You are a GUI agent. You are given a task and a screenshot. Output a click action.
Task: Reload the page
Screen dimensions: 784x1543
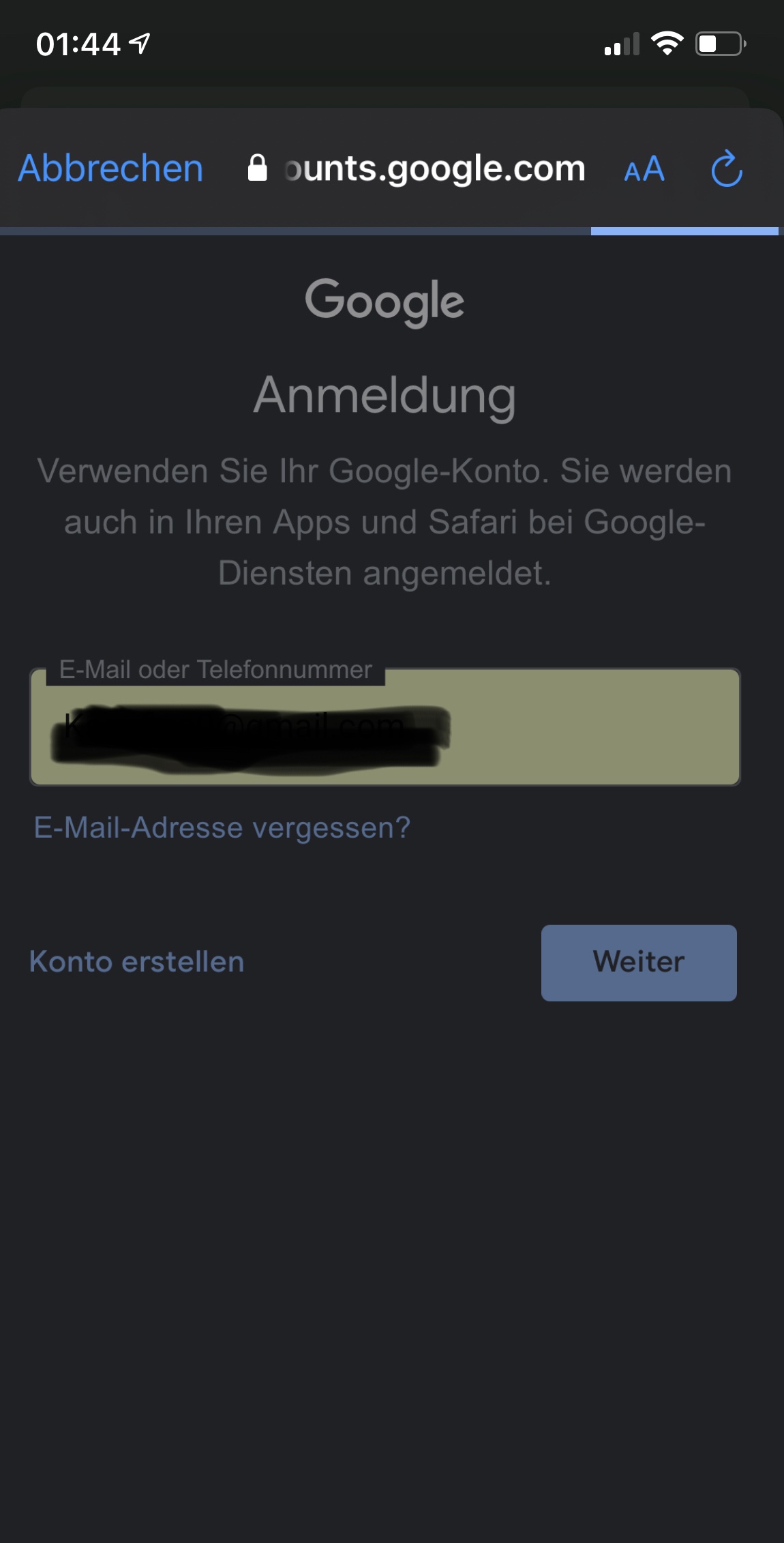click(x=726, y=168)
